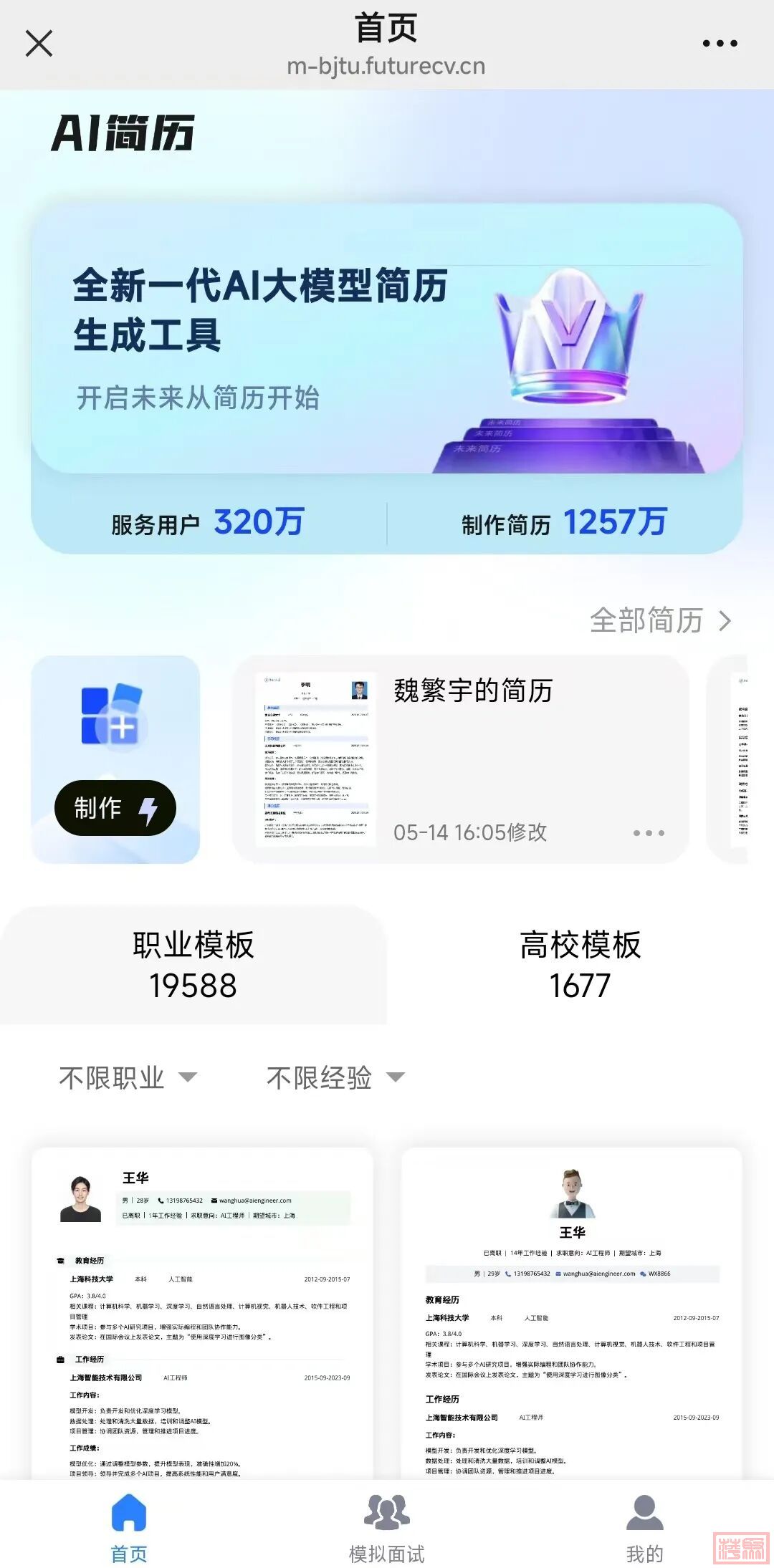View 全部简历 list

659,620
